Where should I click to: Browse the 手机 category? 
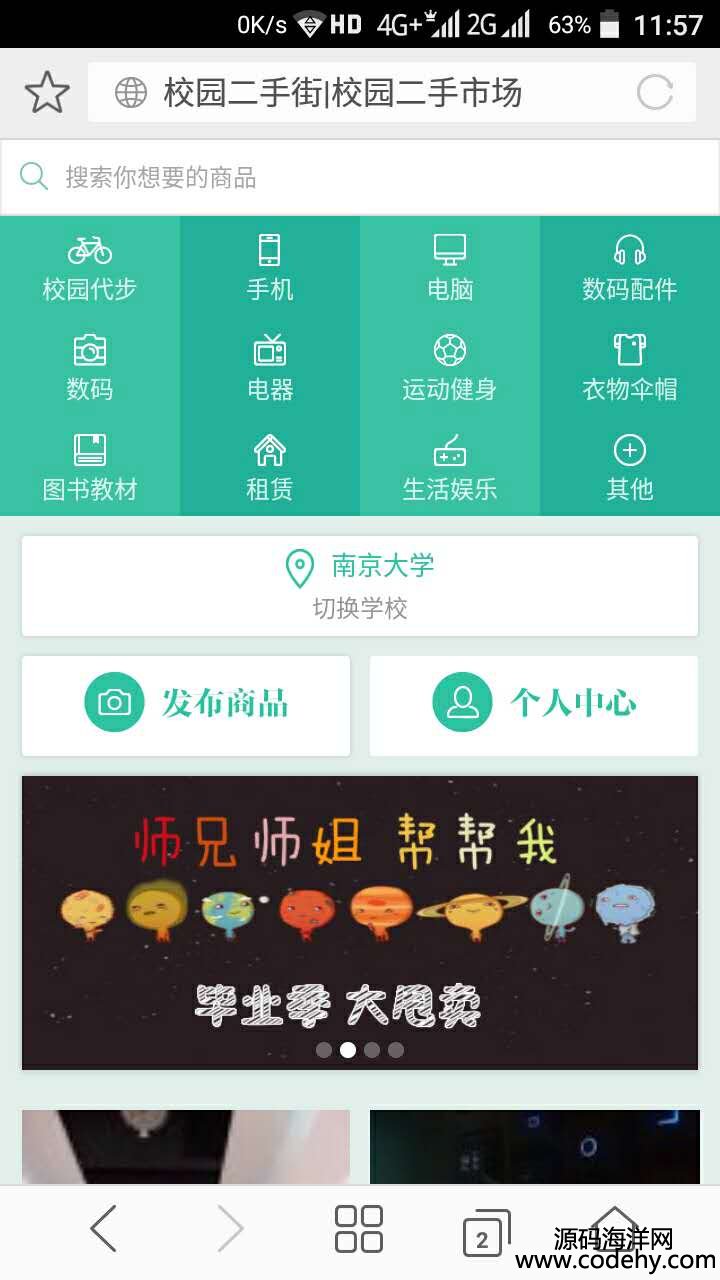(x=270, y=268)
